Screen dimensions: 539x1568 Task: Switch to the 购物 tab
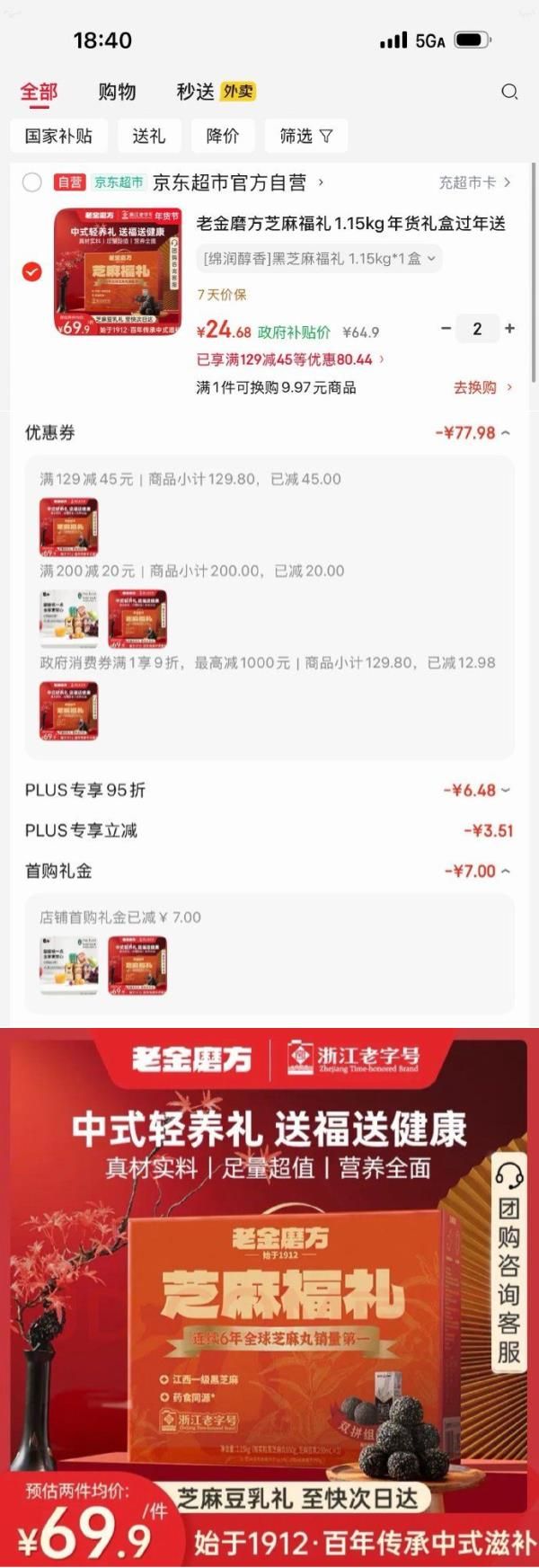point(117,92)
